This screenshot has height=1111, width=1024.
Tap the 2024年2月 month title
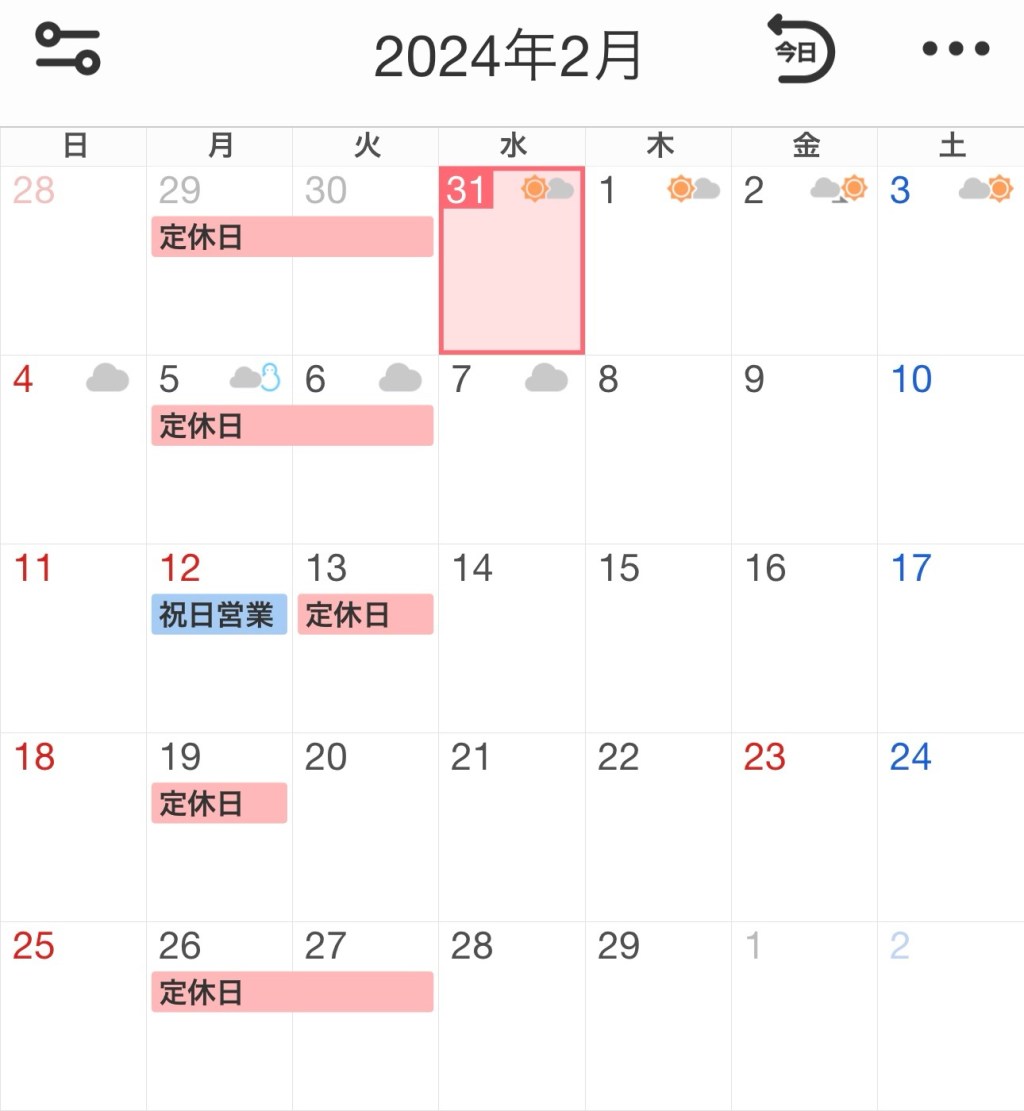coord(508,57)
